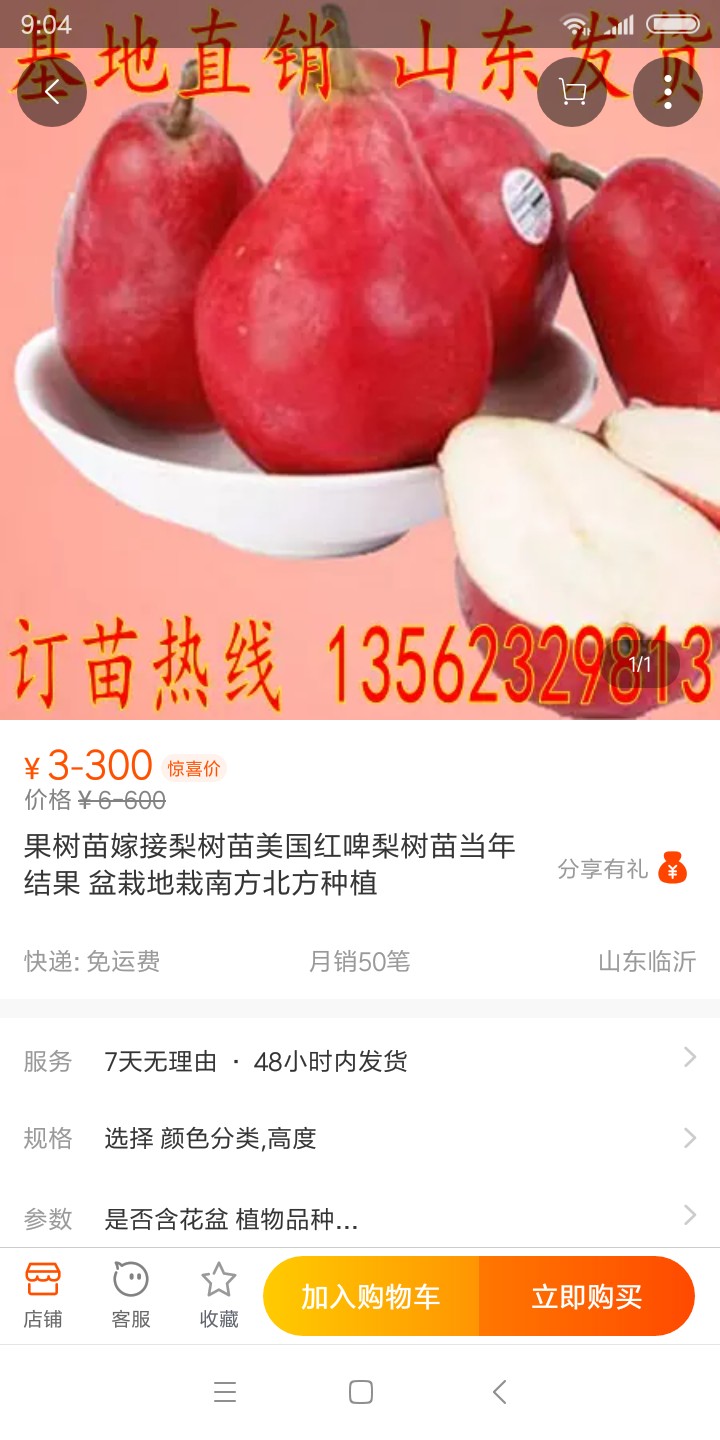Image resolution: width=720 pixels, height=1440 pixels.
Task: Visit the seller's 店铺
Action: (43, 1296)
